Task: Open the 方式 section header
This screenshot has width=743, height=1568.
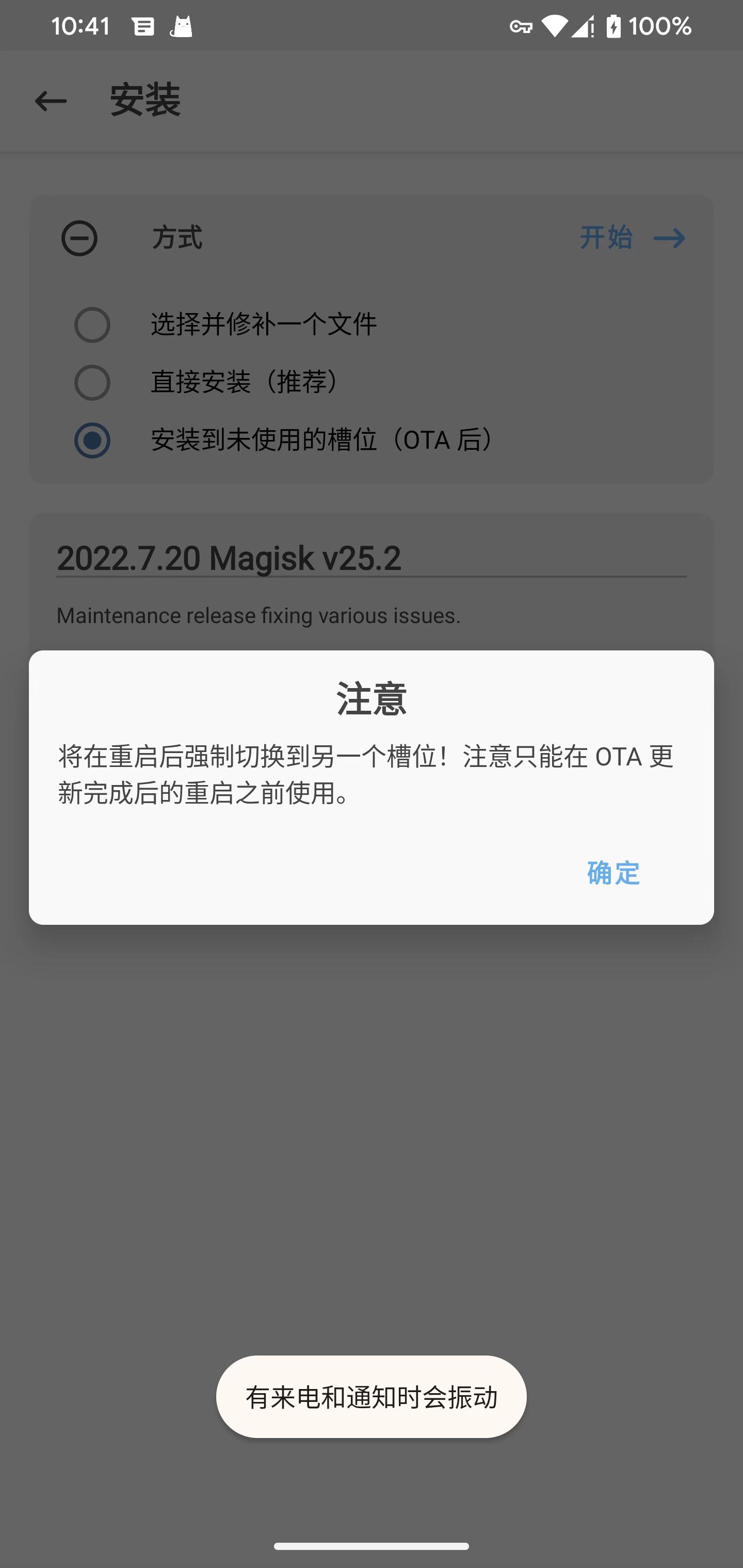Action: coord(178,238)
